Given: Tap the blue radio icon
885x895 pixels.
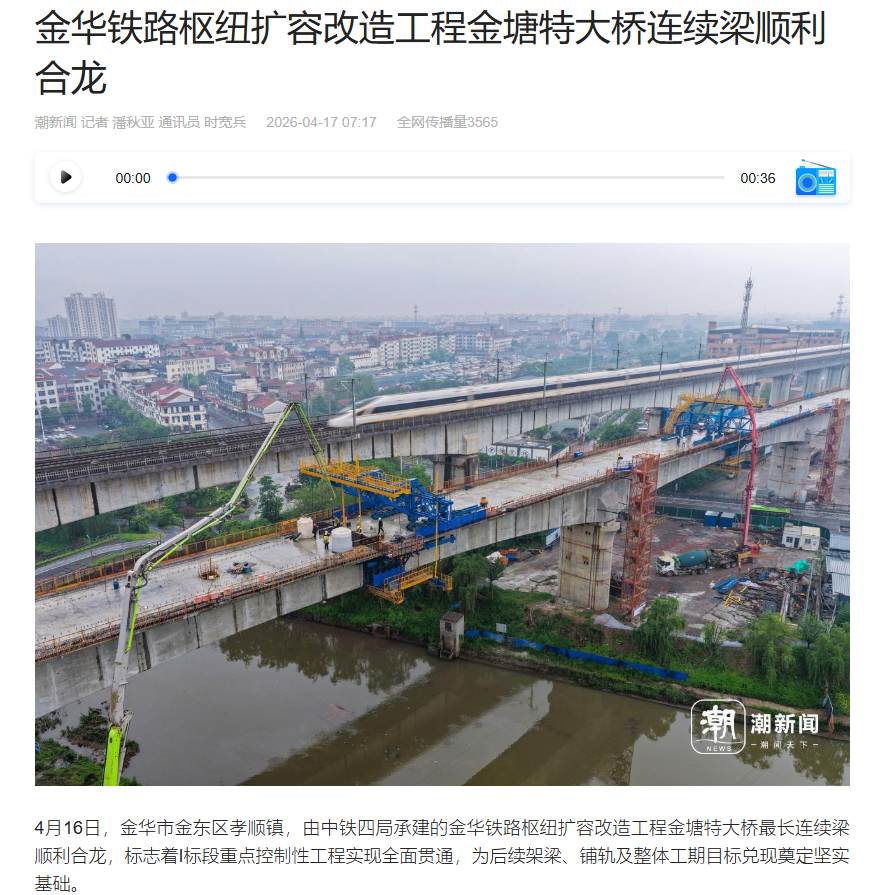Looking at the screenshot, I should 815,179.
